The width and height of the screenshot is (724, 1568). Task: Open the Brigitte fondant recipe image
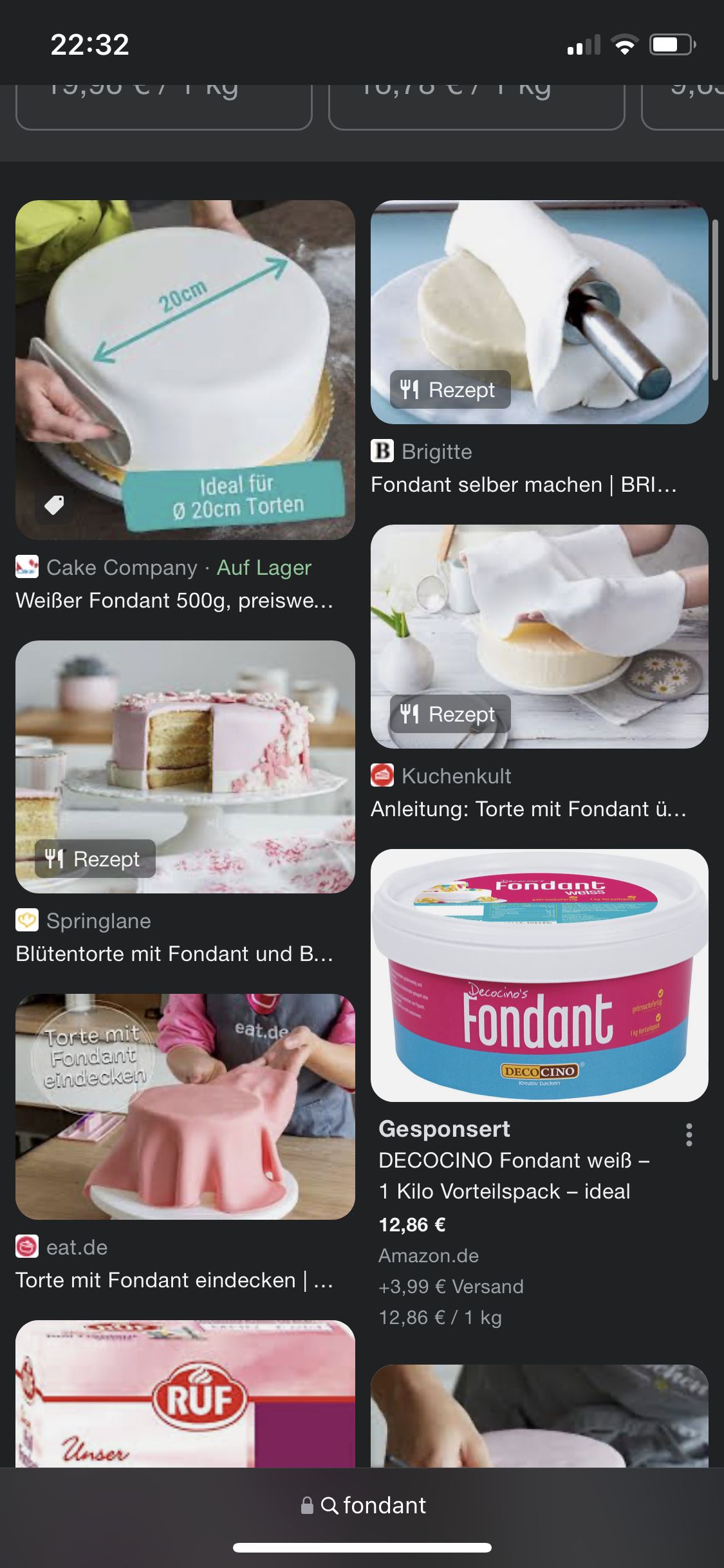pyautogui.click(x=539, y=312)
